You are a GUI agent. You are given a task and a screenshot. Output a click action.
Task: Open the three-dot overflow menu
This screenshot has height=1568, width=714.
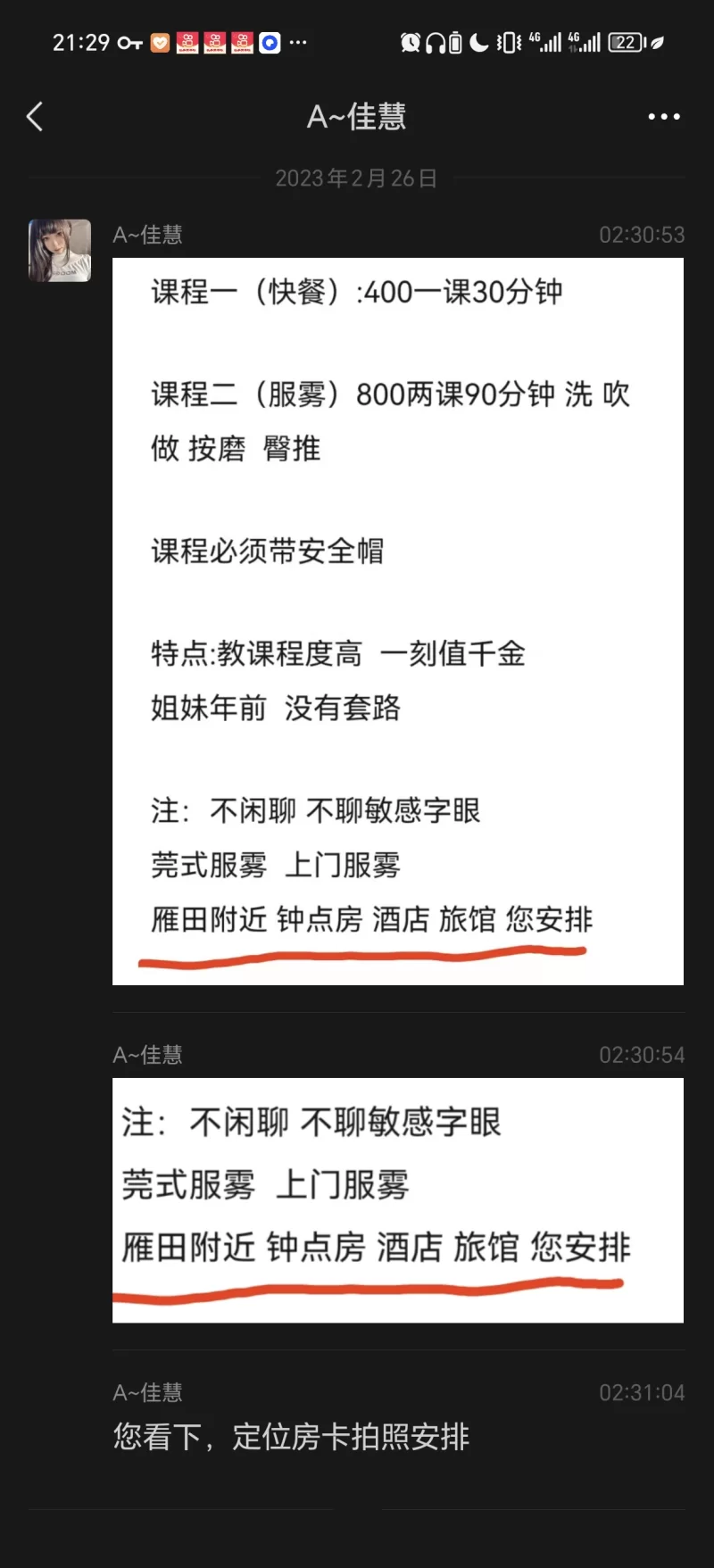click(x=663, y=117)
